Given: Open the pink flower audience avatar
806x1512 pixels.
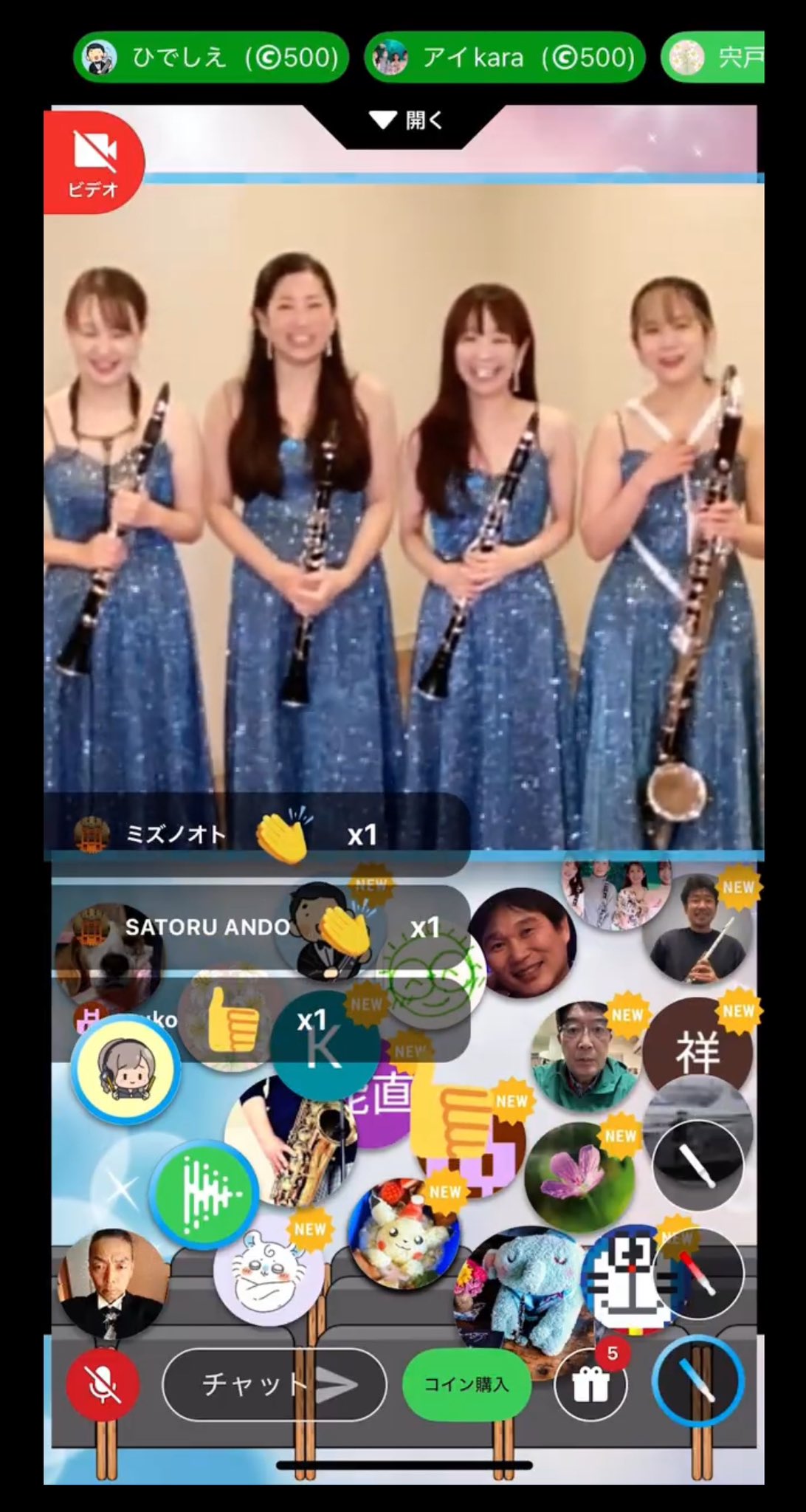Looking at the screenshot, I should [x=580, y=1177].
